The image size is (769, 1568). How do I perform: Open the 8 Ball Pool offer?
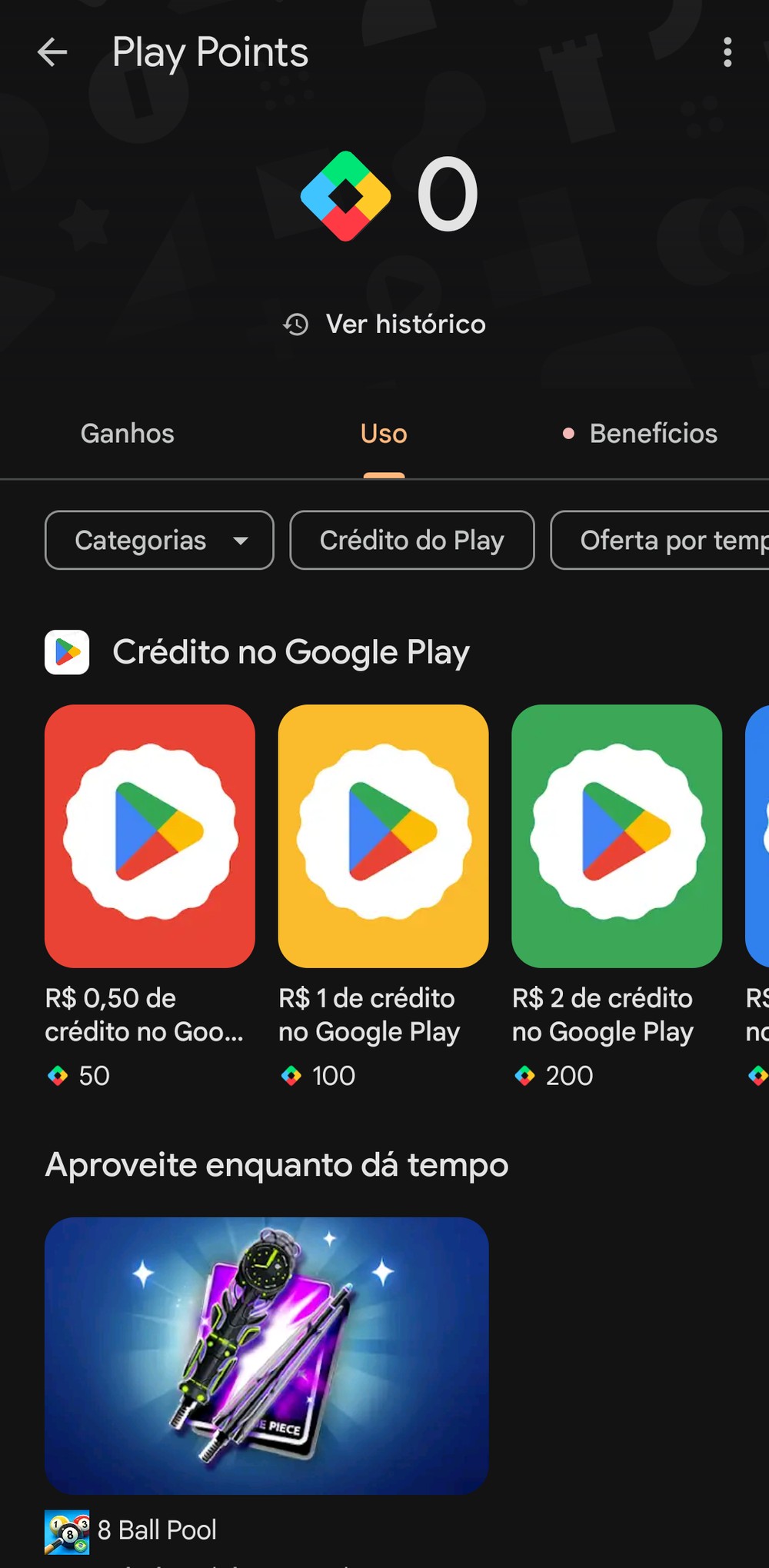pos(266,1355)
